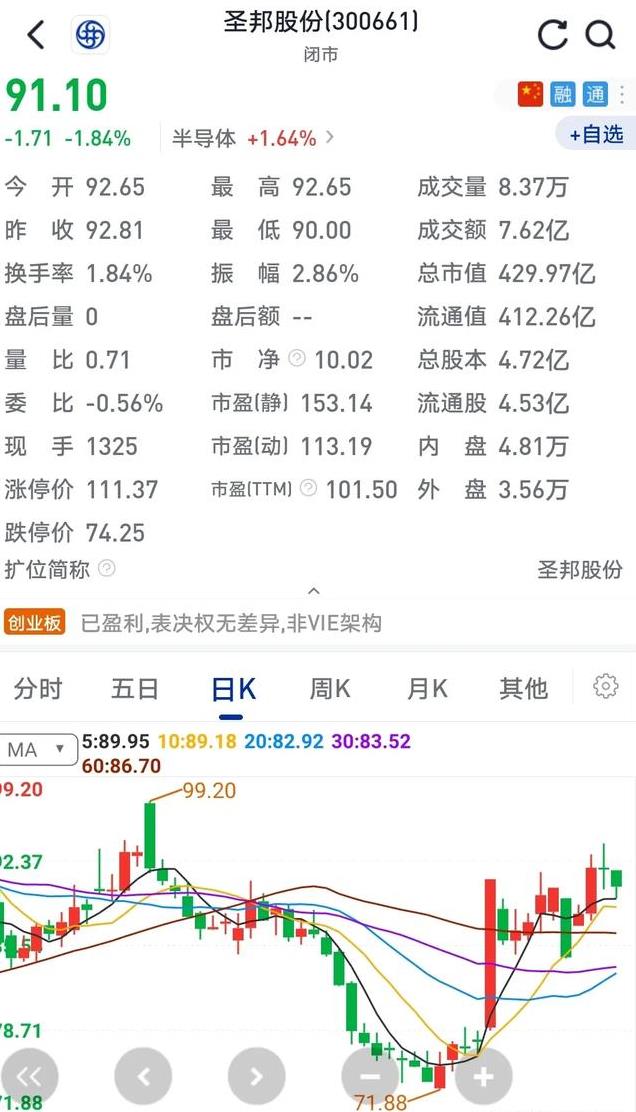The width and height of the screenshot is (636, 1112).
Task: Switch to the 分时 chart tab
Action: pyautogui.click(x=38, y=689)
